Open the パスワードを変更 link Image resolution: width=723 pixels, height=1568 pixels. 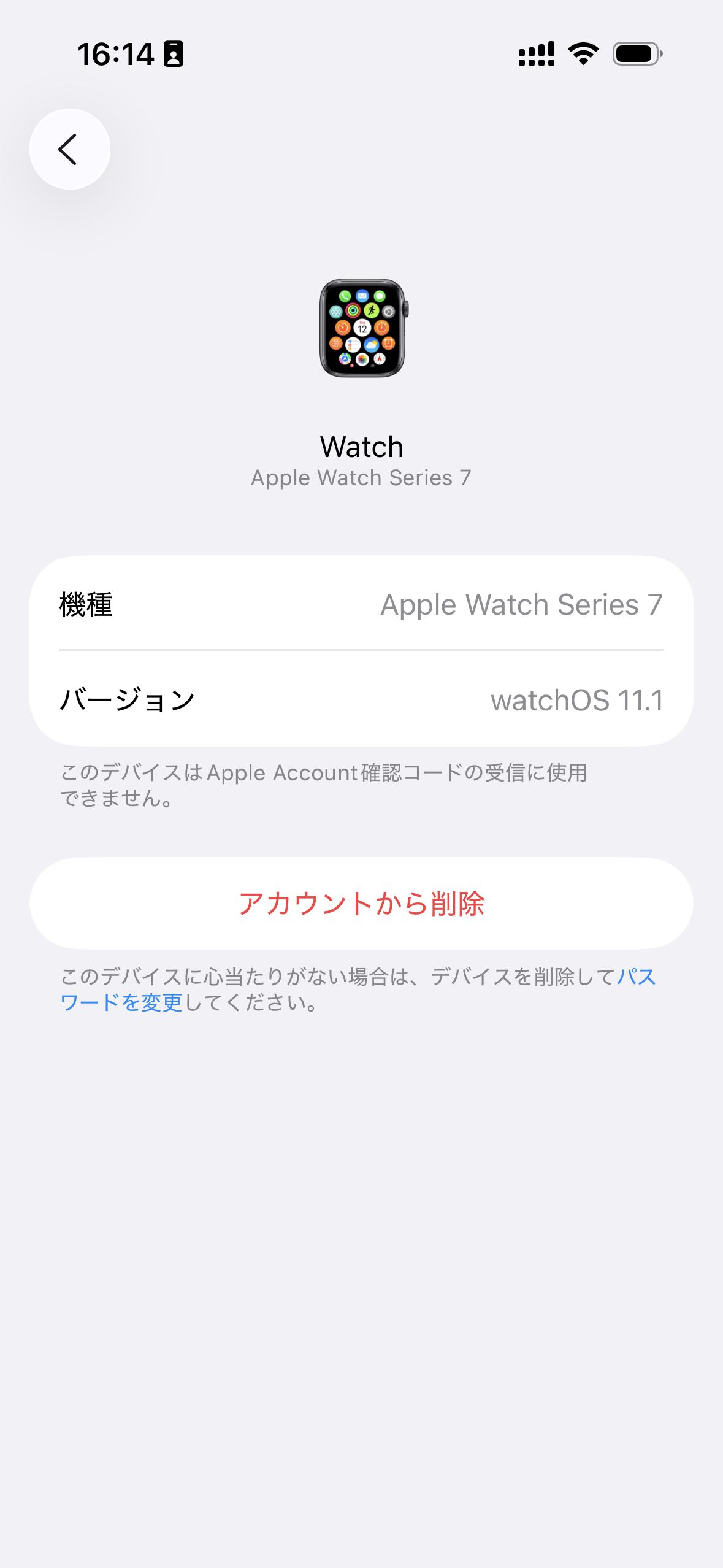click(121, 1002)
